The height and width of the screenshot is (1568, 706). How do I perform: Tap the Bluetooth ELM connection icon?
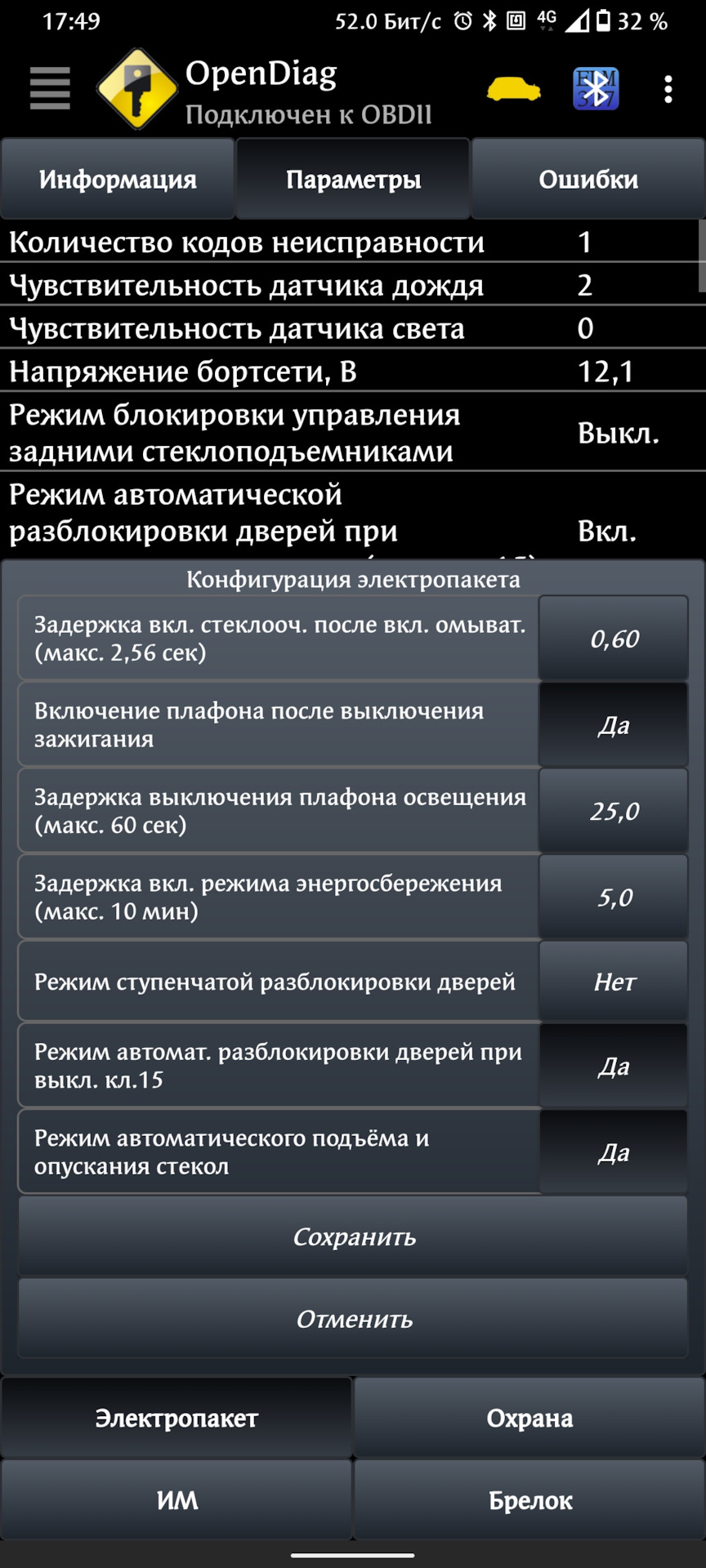click(596, 89)
